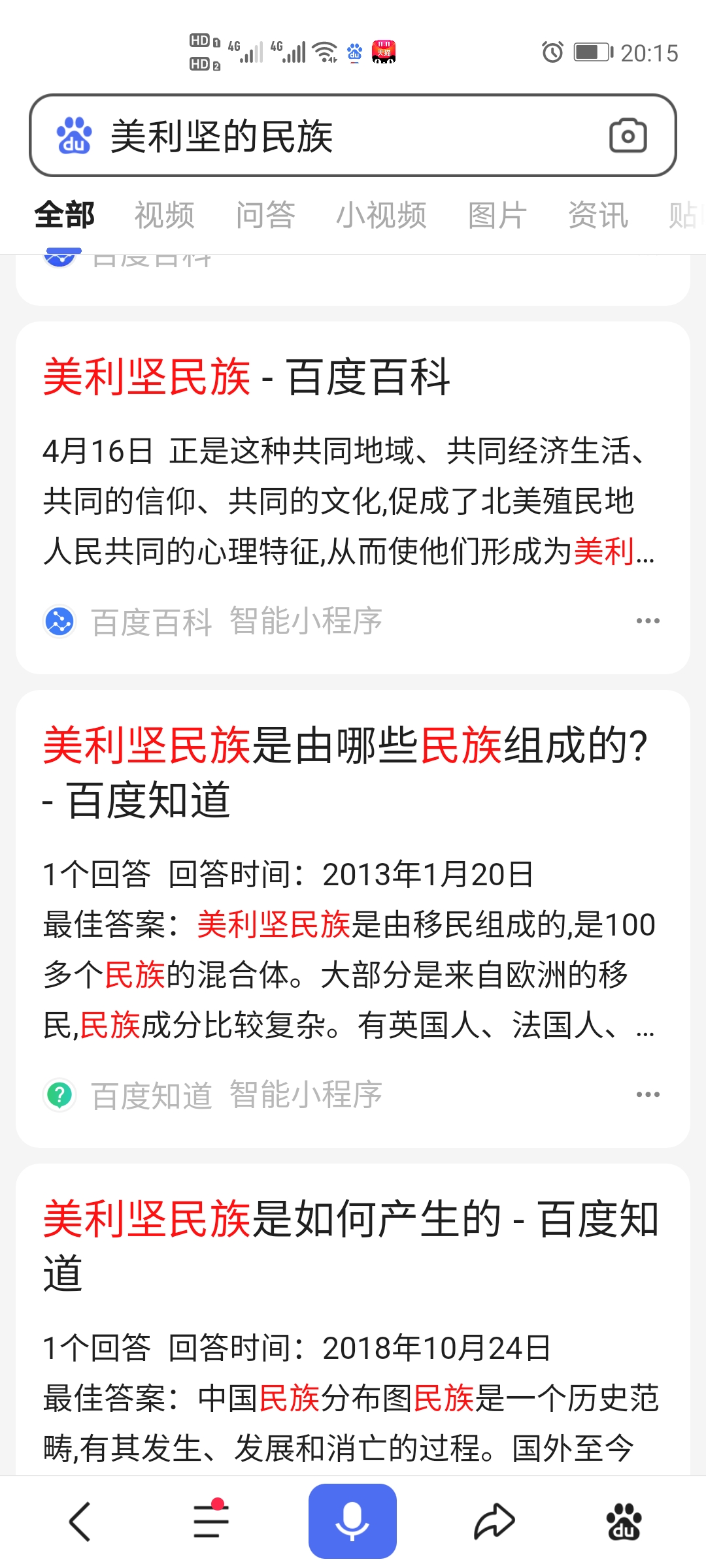Switch to the 视频 tab
The height and width of the screenshot is (1568, 706).
click(165, 215)
